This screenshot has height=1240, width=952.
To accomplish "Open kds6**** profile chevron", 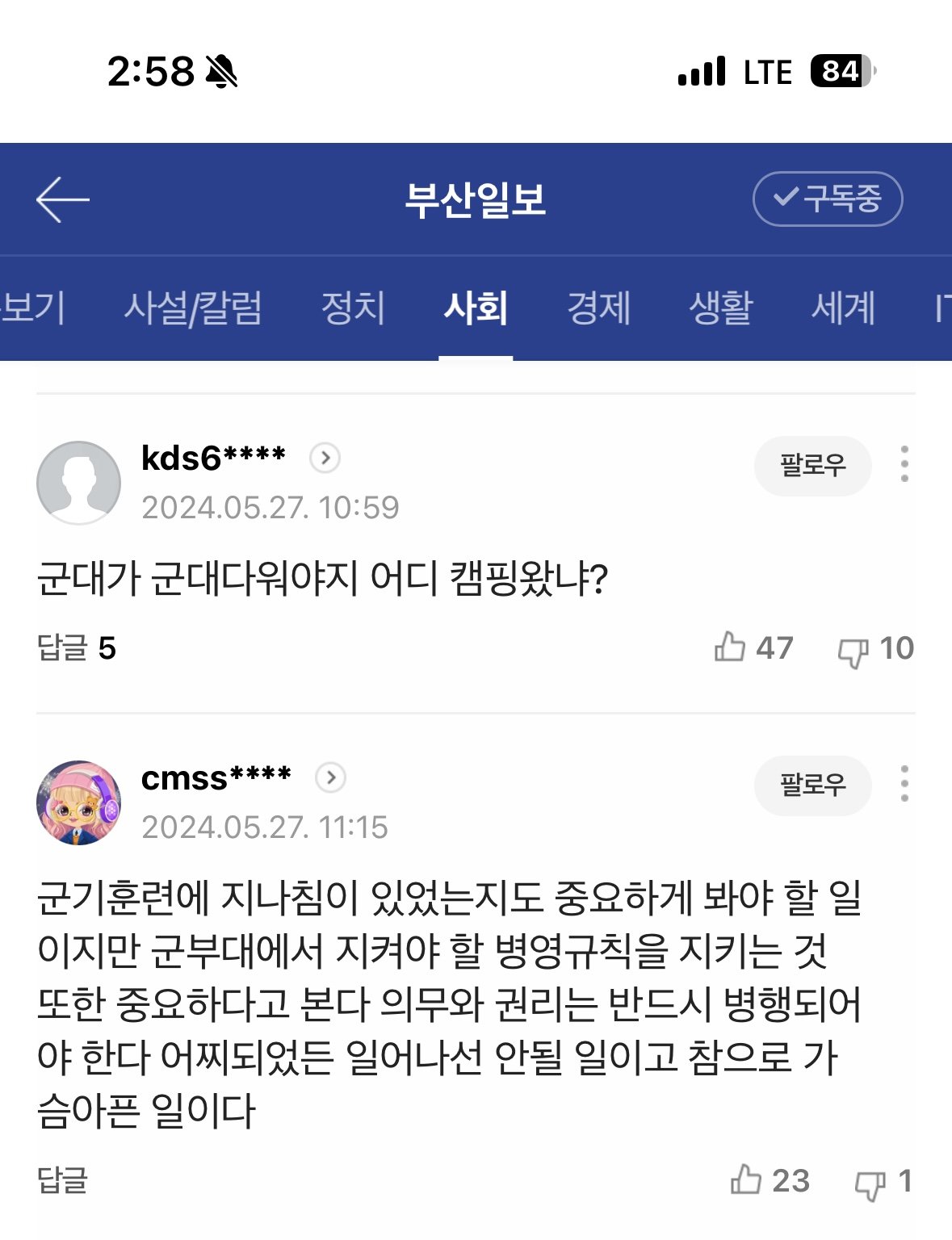I will pyautogui.click(x=325, y=459).
